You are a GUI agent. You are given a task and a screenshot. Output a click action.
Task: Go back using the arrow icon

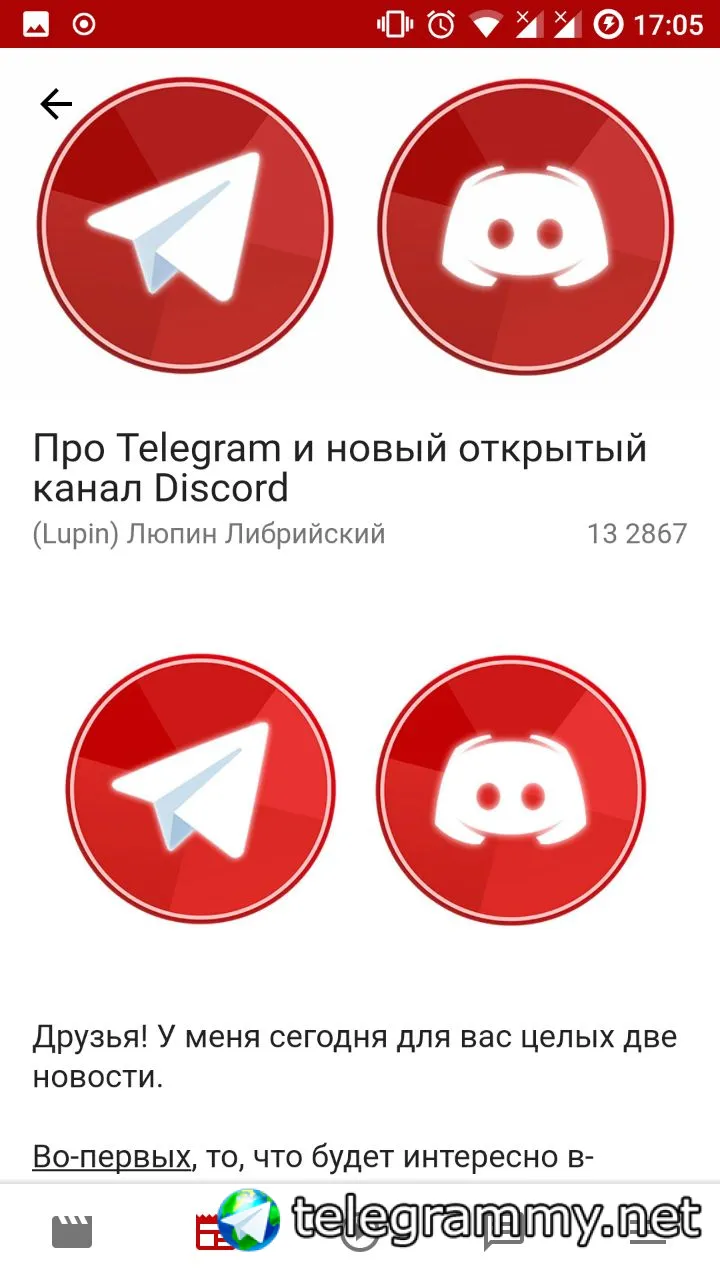(56, 104)
